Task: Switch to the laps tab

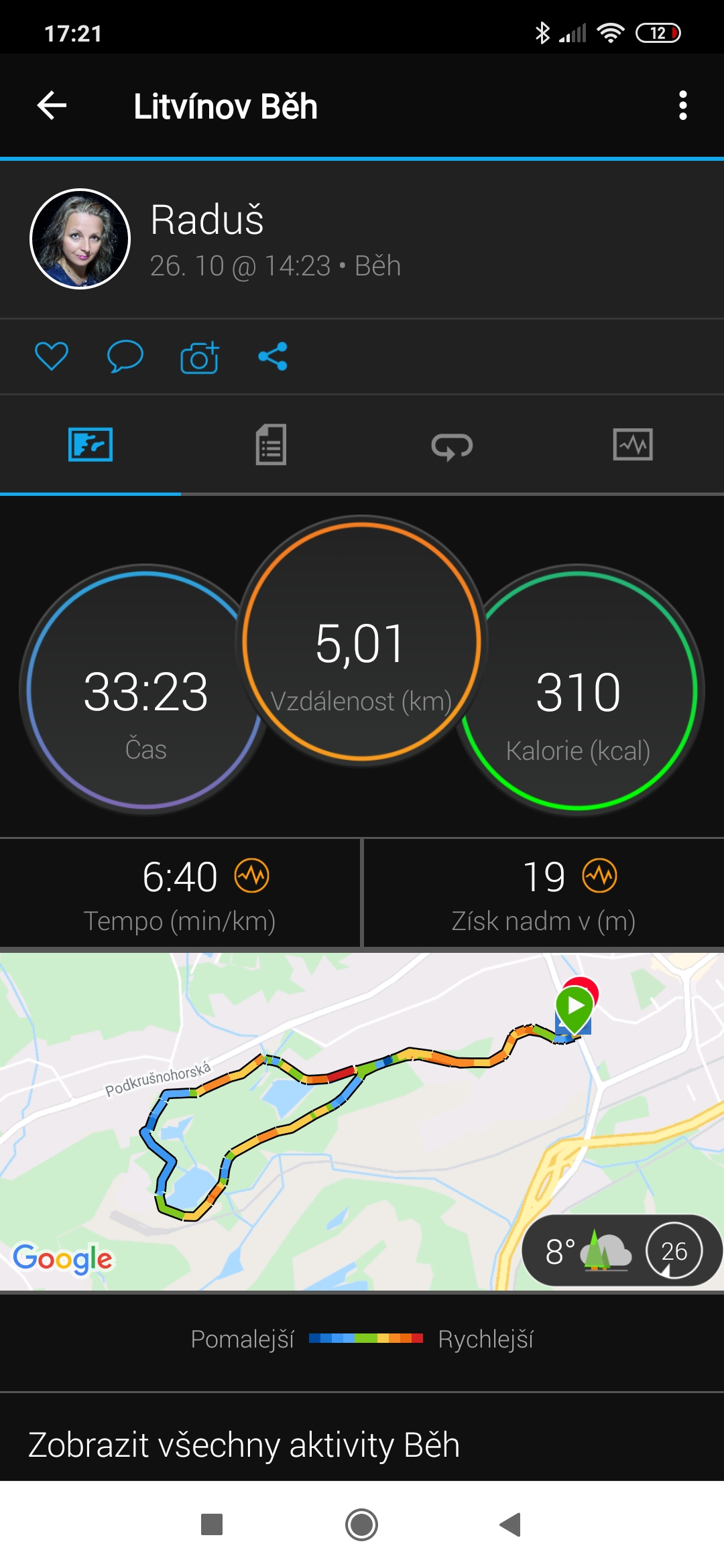Action: click(x=452, y=446)
